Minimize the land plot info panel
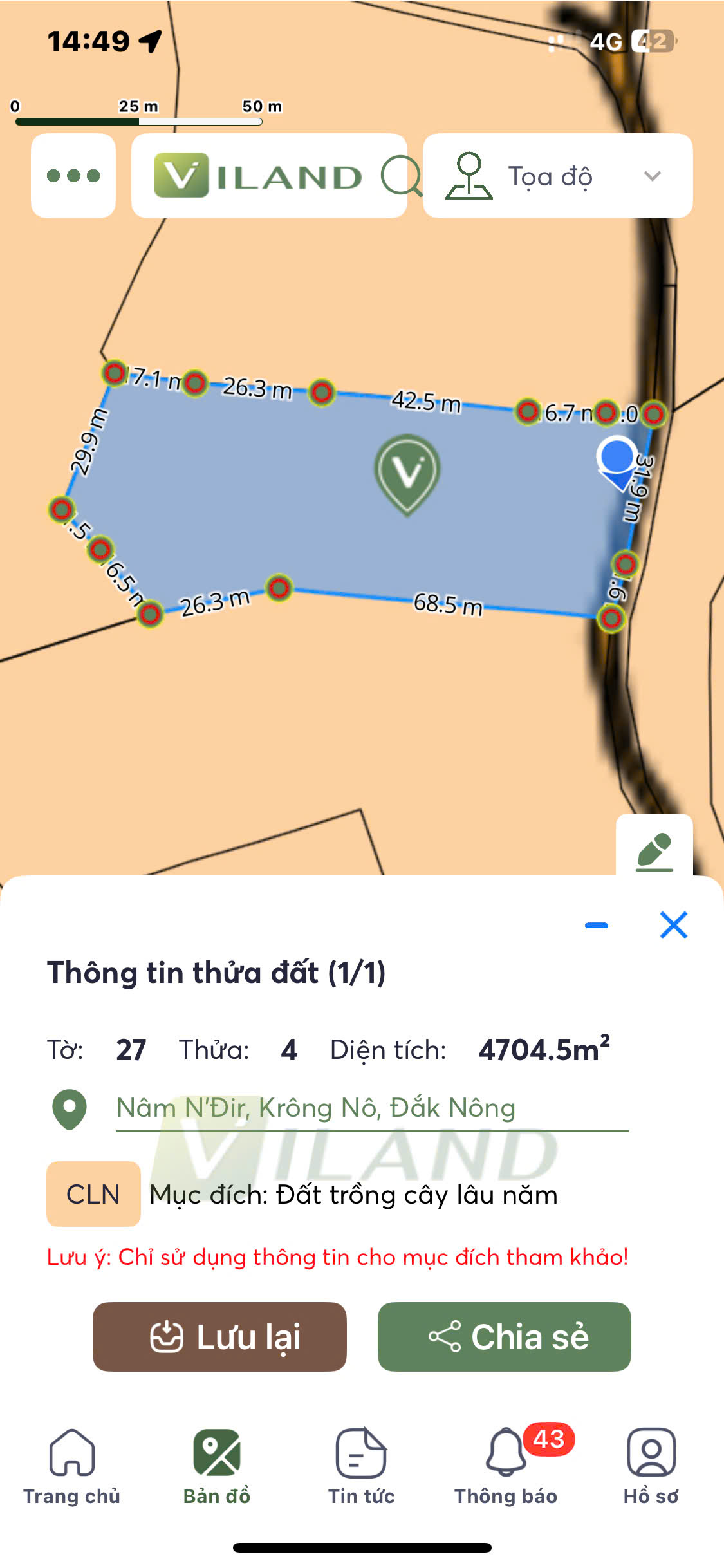This screenshot has height=1568, width=724. (596, 926)
